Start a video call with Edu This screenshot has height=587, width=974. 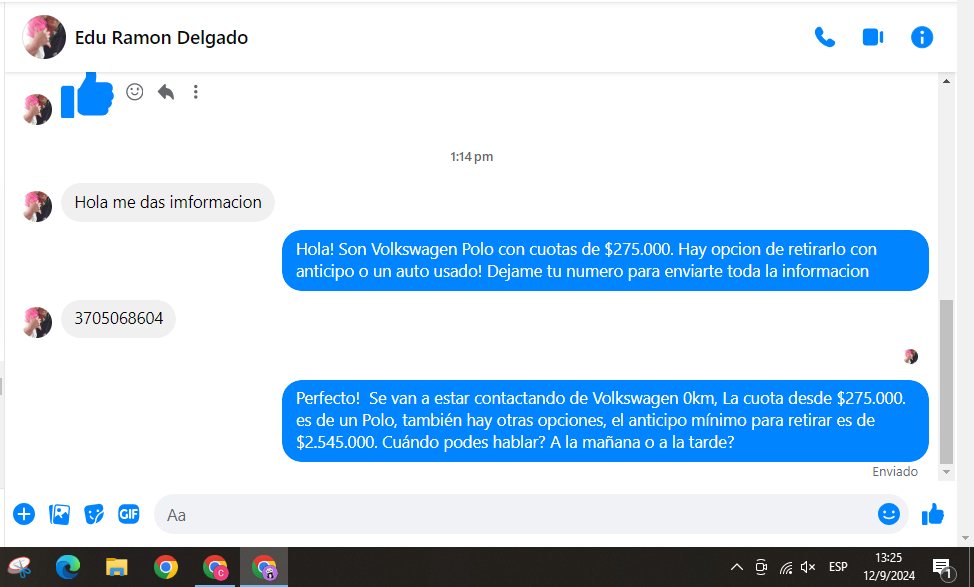click(x=872, y=37)
